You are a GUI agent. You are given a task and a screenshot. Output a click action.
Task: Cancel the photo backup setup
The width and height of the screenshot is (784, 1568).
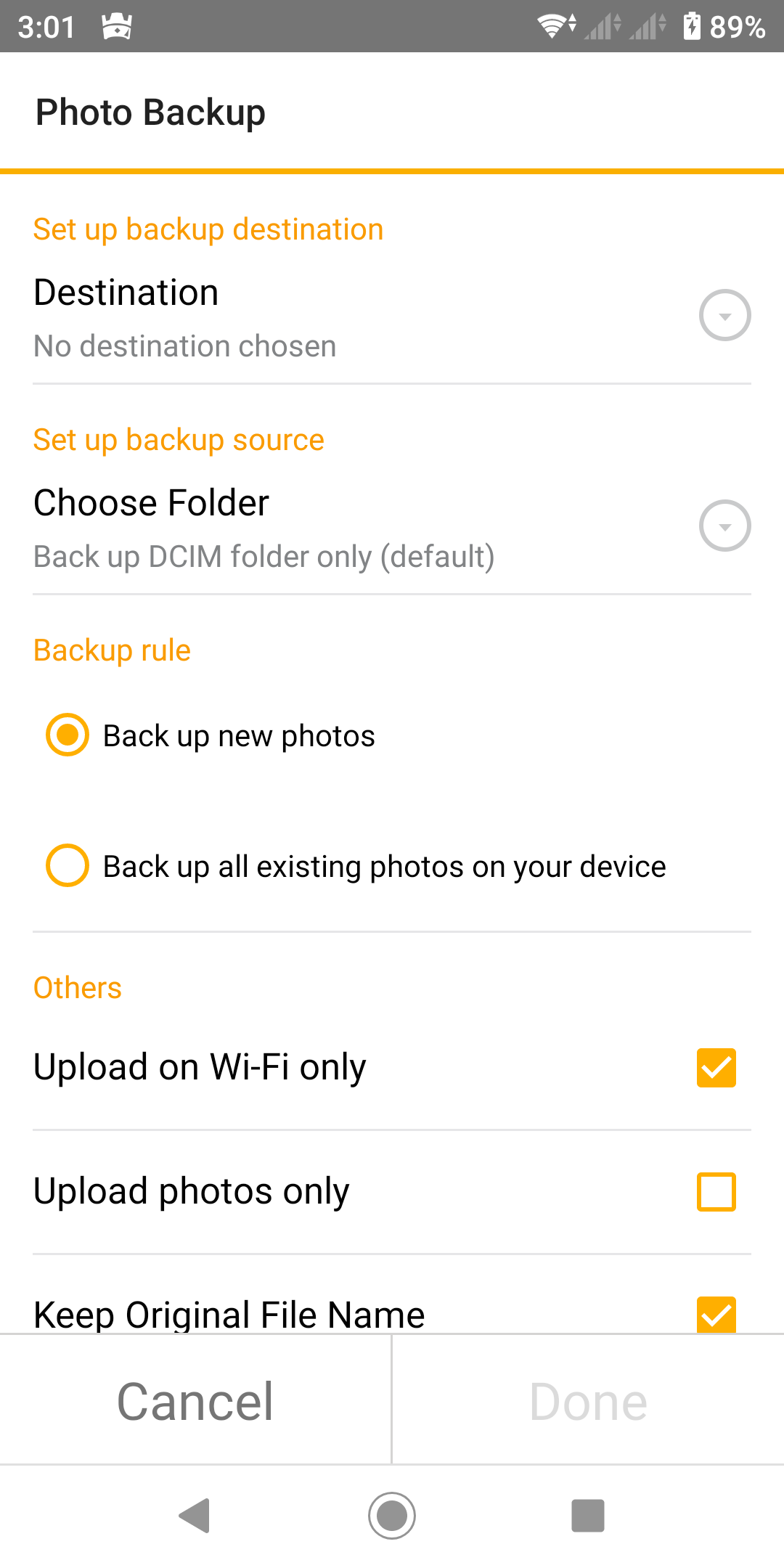point(195,1401)
